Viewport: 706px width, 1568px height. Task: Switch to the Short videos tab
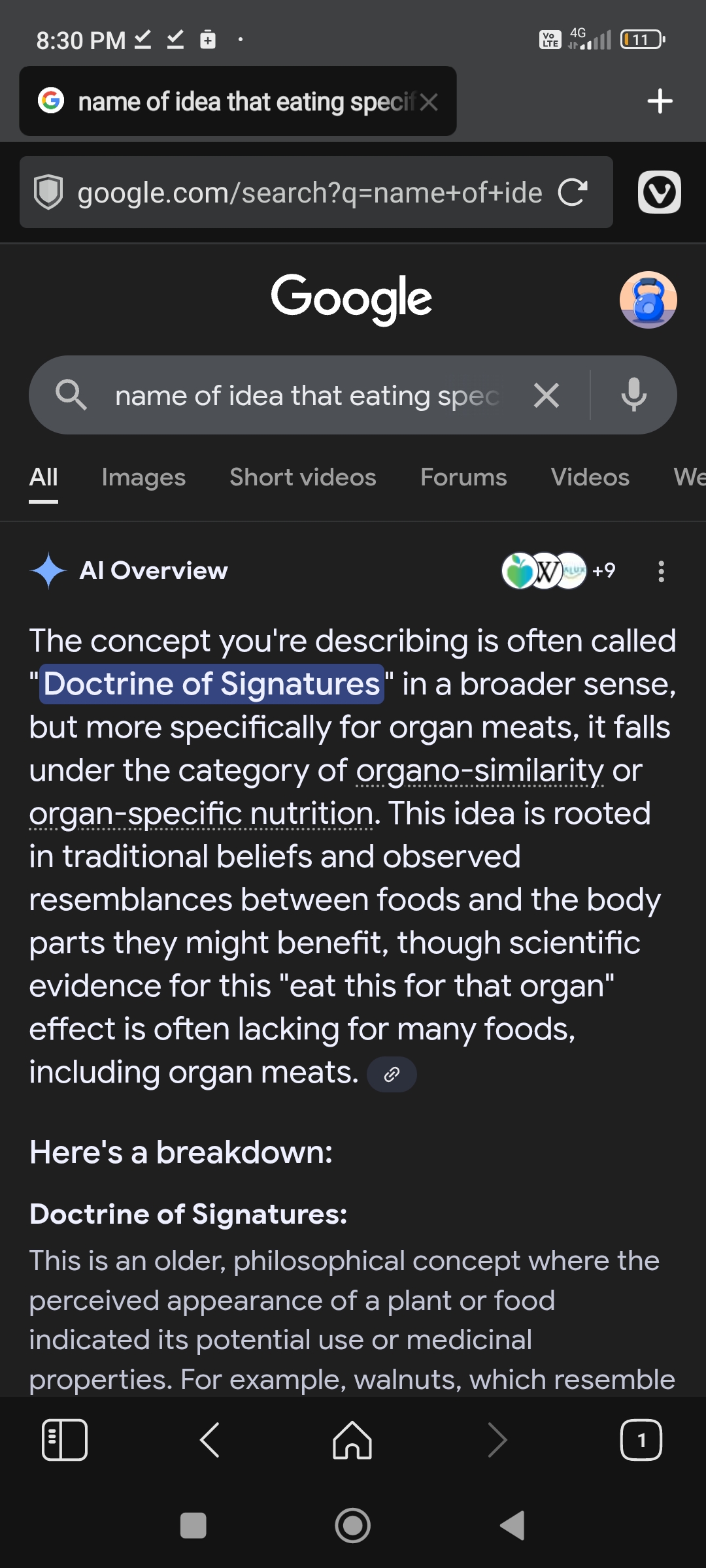303,478
